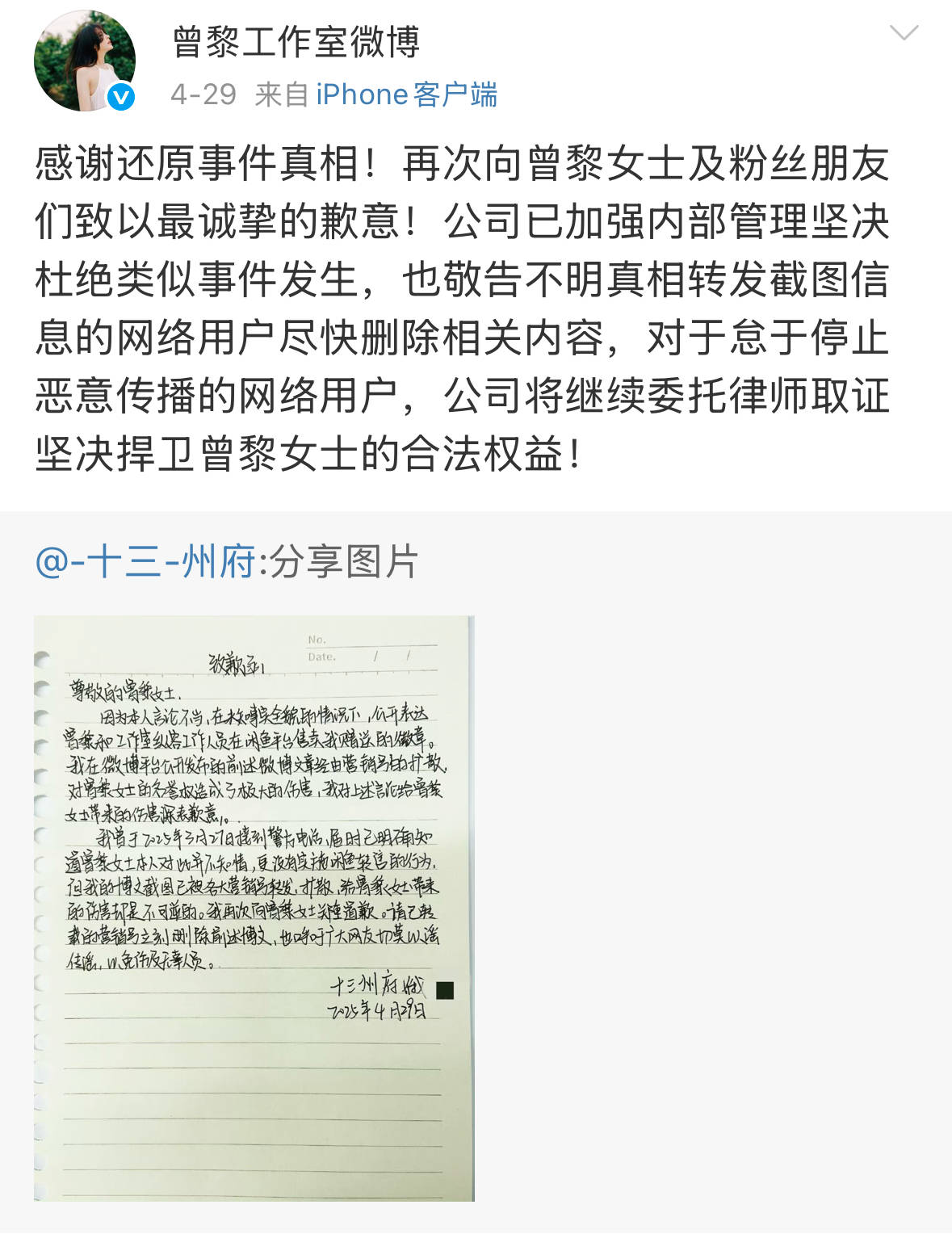Viewport: 952px width, 1234px height.
Task: Tap the 曾黎工作室微博 username
Action: [296, 42]
